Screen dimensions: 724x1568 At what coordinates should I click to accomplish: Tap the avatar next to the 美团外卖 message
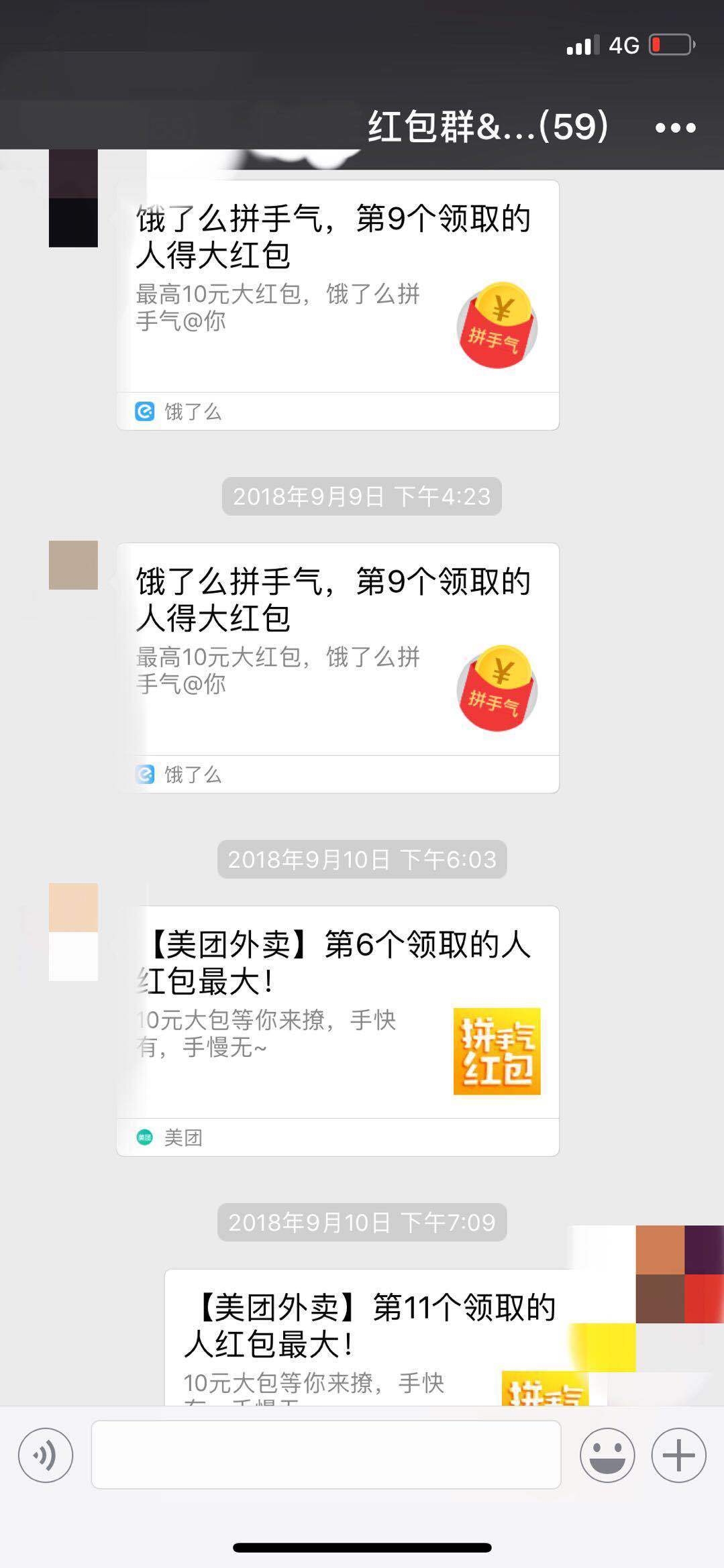coord(74,932)
